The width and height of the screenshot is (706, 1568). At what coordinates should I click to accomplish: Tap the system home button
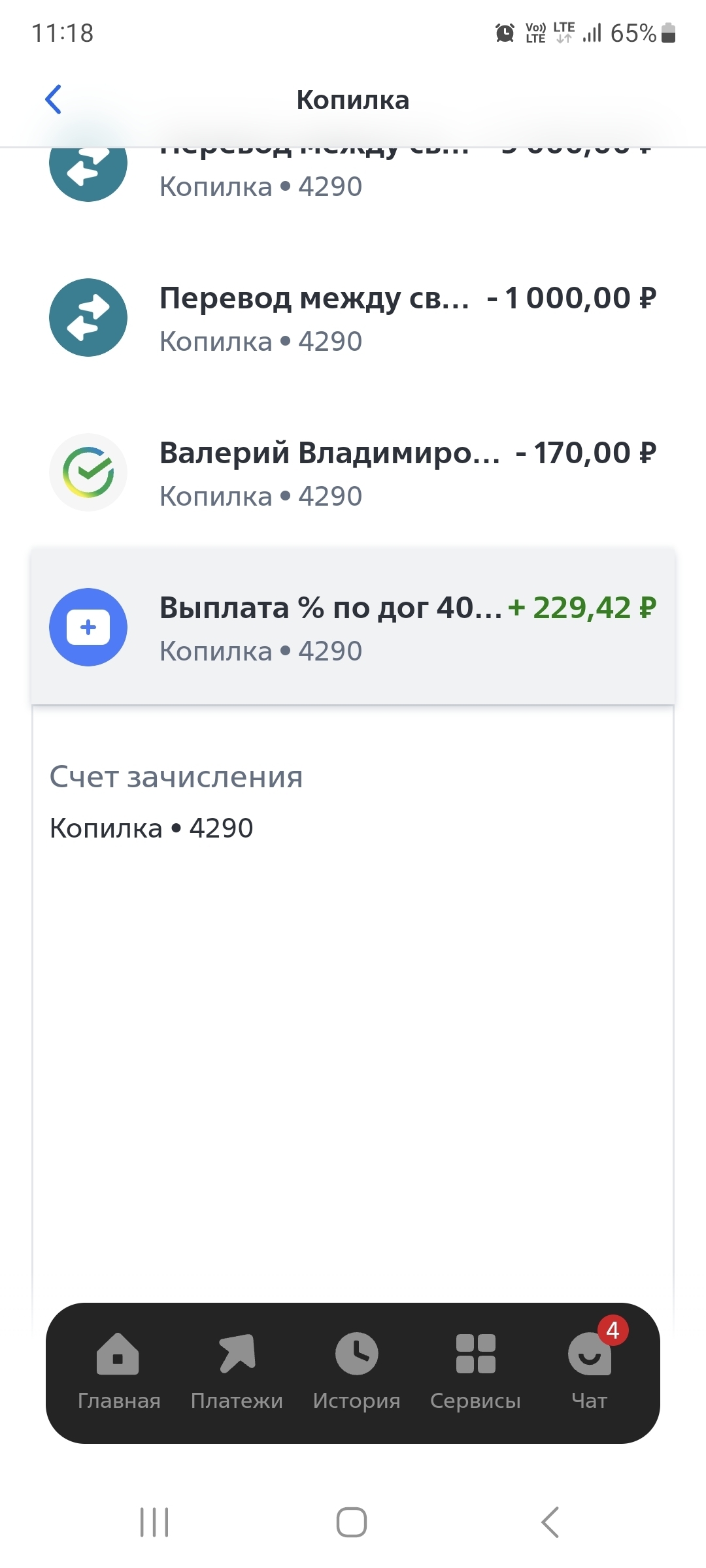coord(352,1522)
